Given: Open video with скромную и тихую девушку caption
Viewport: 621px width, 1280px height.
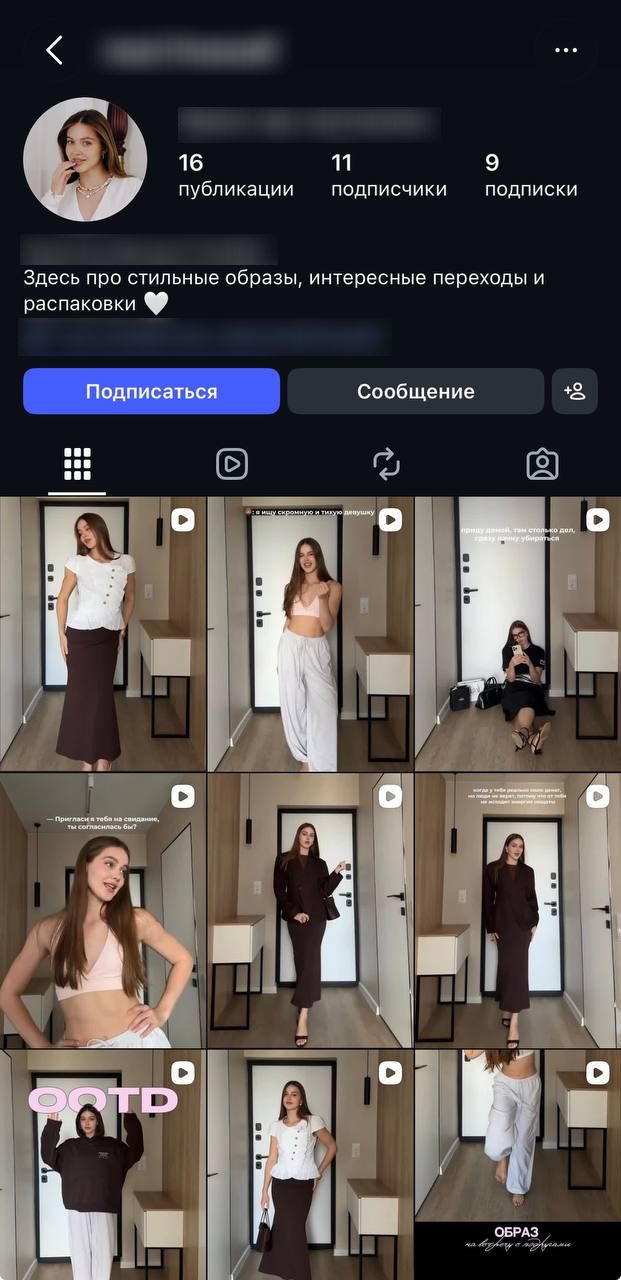Looking at the screenshot, I should point(310,634).
